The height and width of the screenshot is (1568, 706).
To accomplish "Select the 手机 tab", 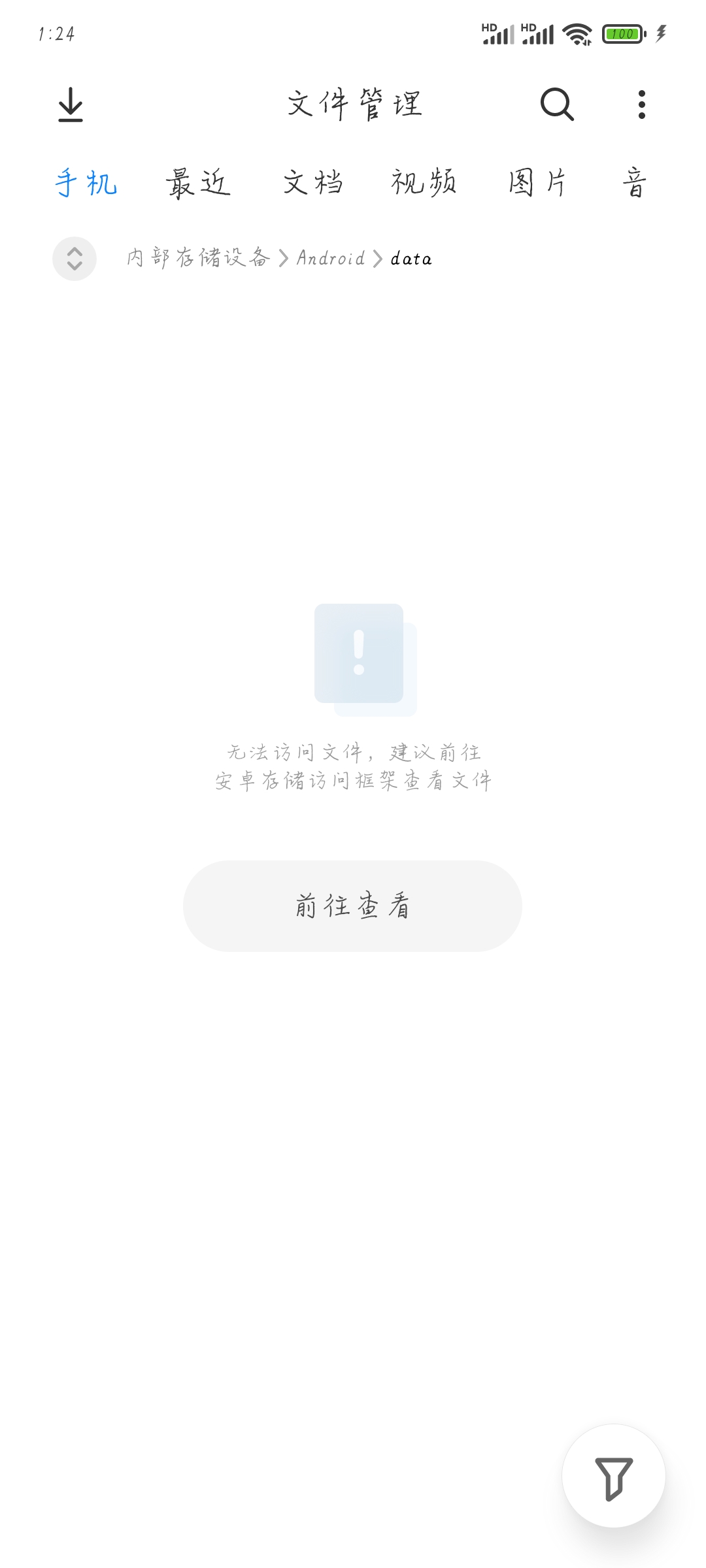I will (86, 182).
